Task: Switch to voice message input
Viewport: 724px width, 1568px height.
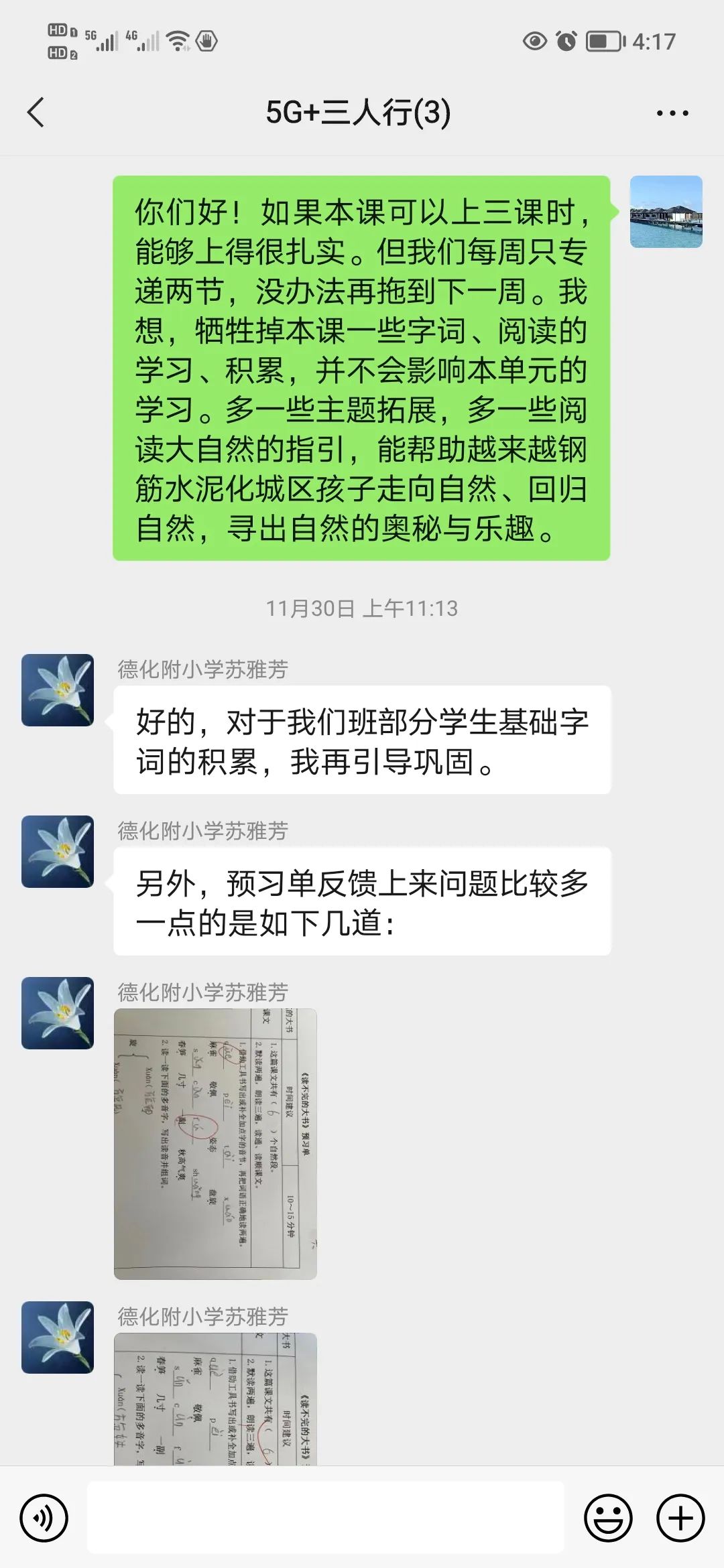Action: pyautogui.click(x=44, y=1518)
